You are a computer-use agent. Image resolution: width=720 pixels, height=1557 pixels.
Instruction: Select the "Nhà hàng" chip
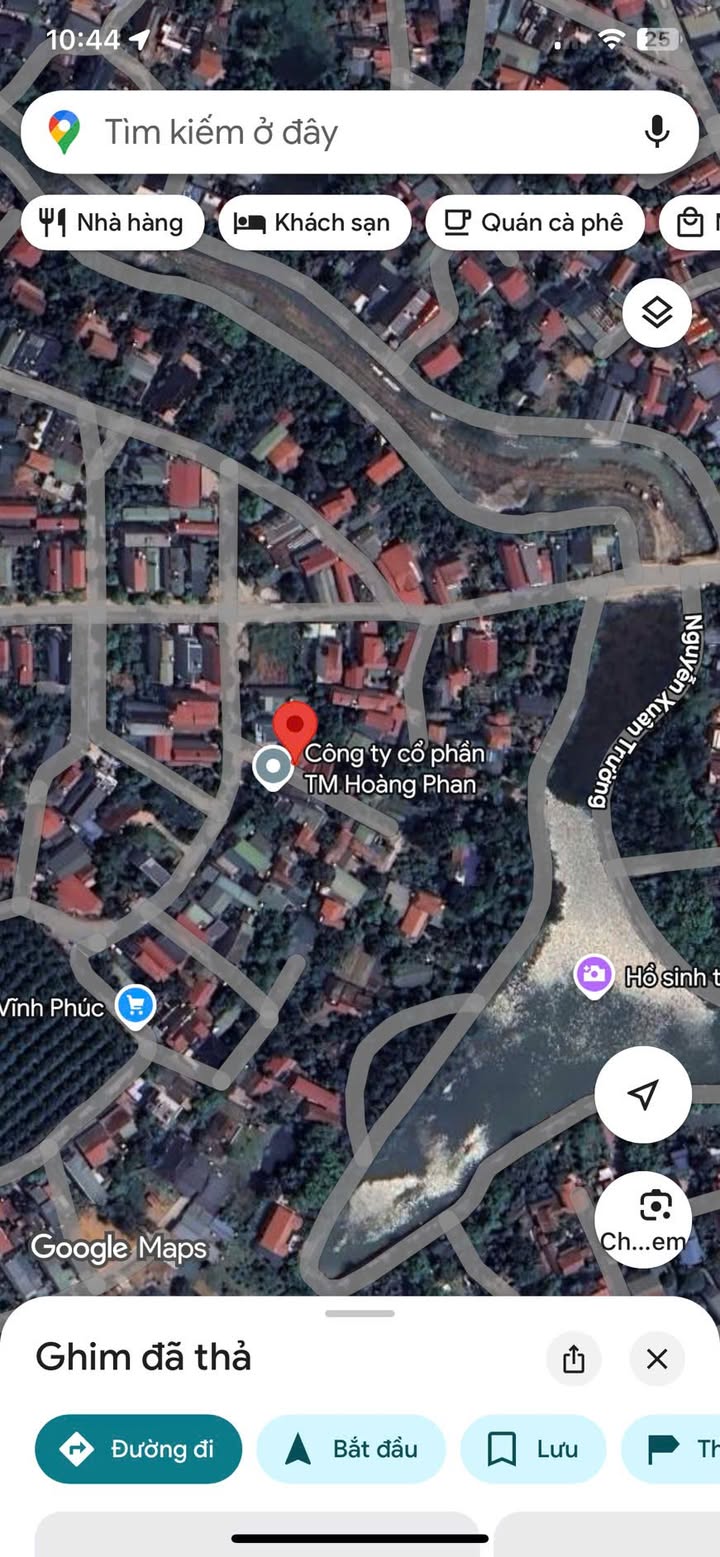point(112,222)
